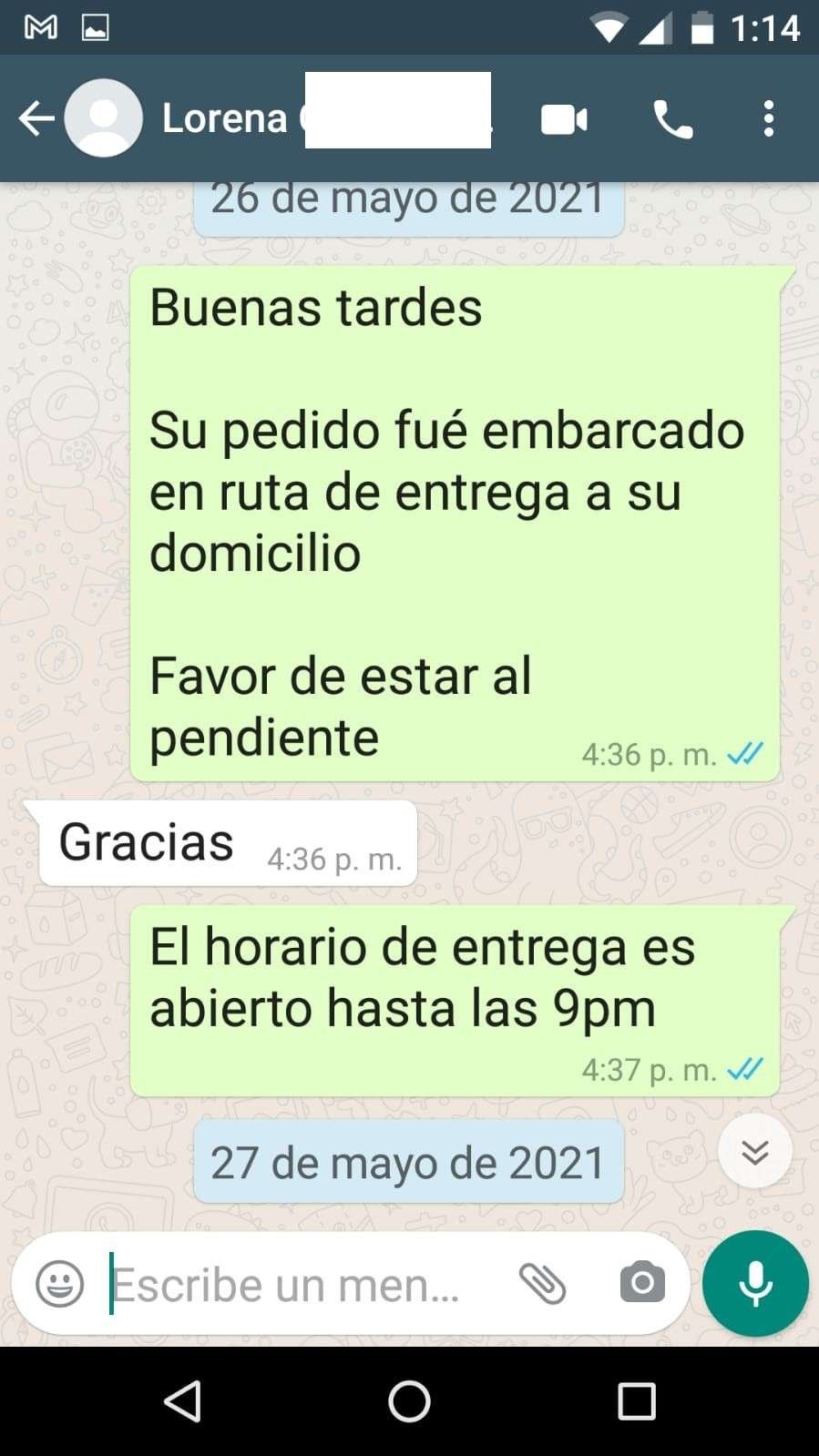The width and height of the screenshot is (819, 1456).
Task: Open the overflow menu
Action: click(x=768, y=119)
